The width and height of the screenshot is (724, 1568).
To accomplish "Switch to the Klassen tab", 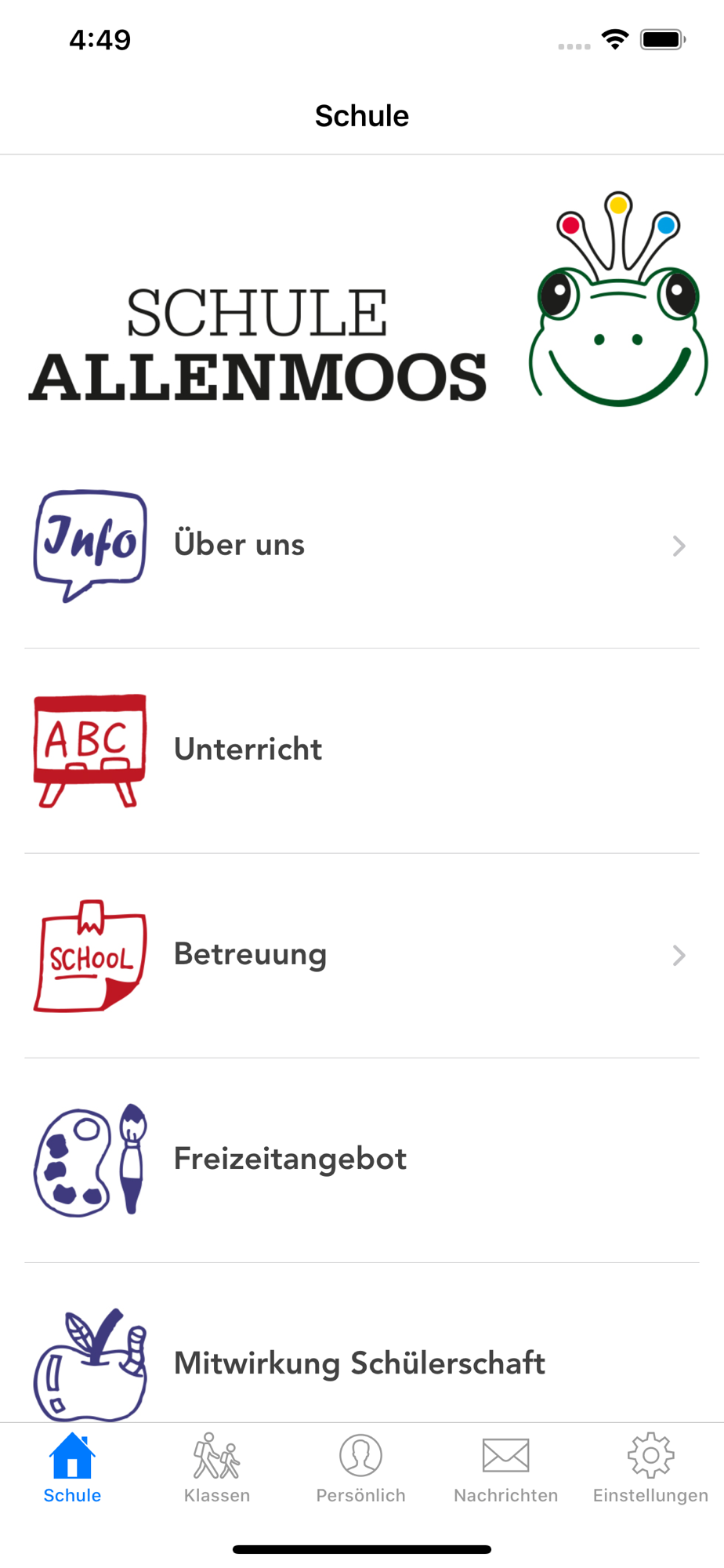I will coord(217,1468).
